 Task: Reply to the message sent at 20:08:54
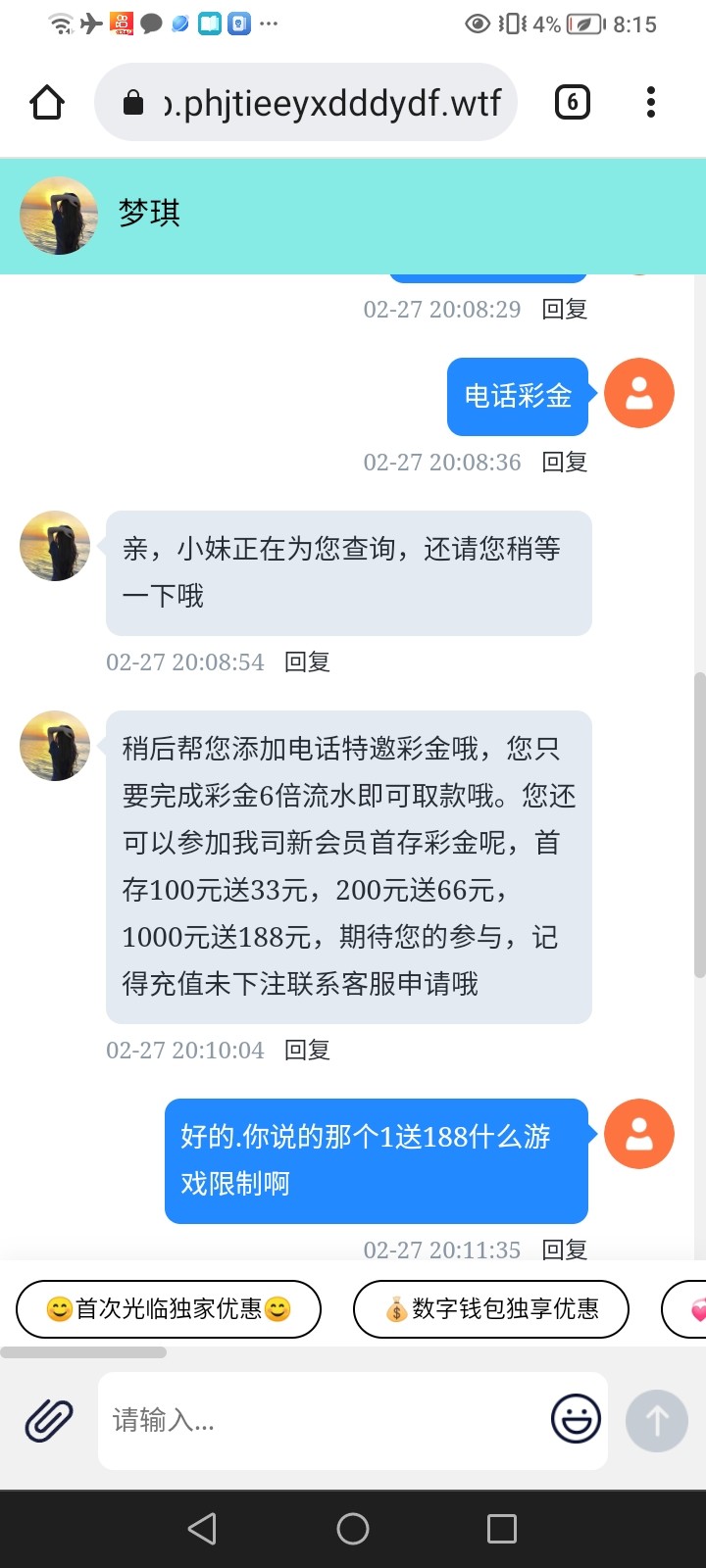pyautogui.click(x=307, y=662)
